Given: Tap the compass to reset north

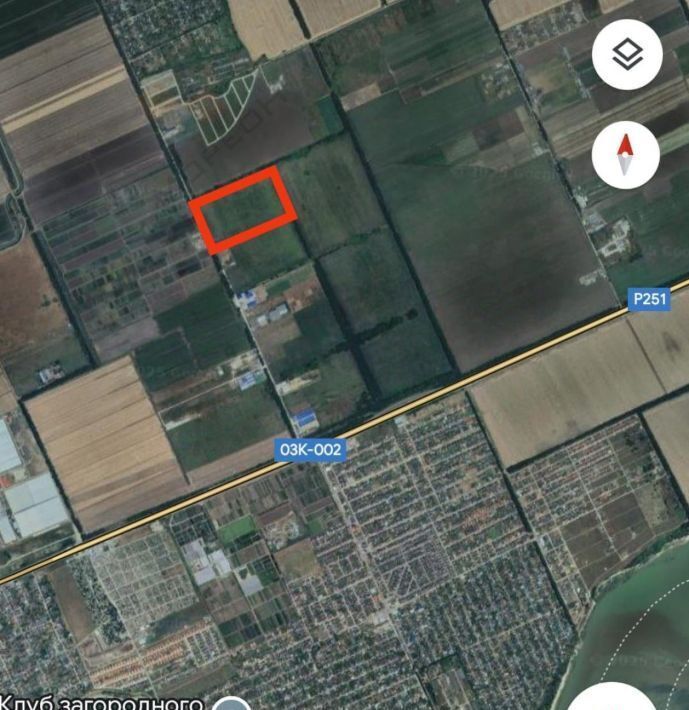Looking at the screenshot, I should tap(626, 157).
